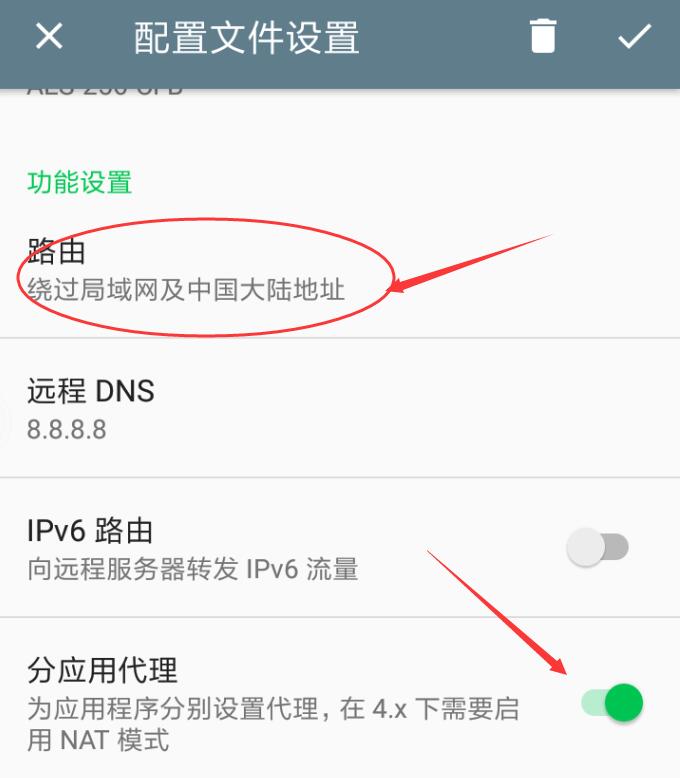Viewport: 680px width, 778px height.
Task: Confirm settings with the checkmark icon
Action: (634, 37)
